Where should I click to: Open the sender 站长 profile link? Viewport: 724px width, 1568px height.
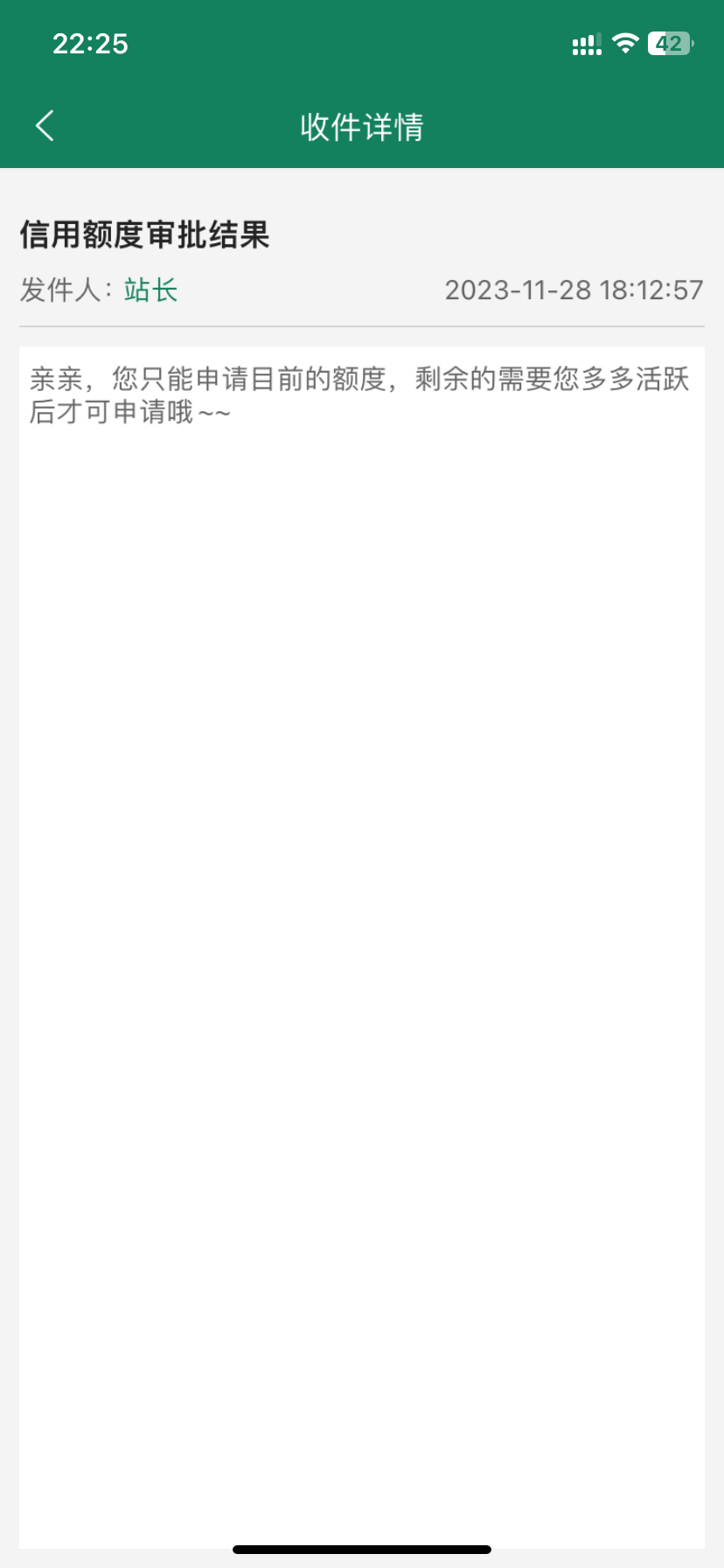point(150,290)
